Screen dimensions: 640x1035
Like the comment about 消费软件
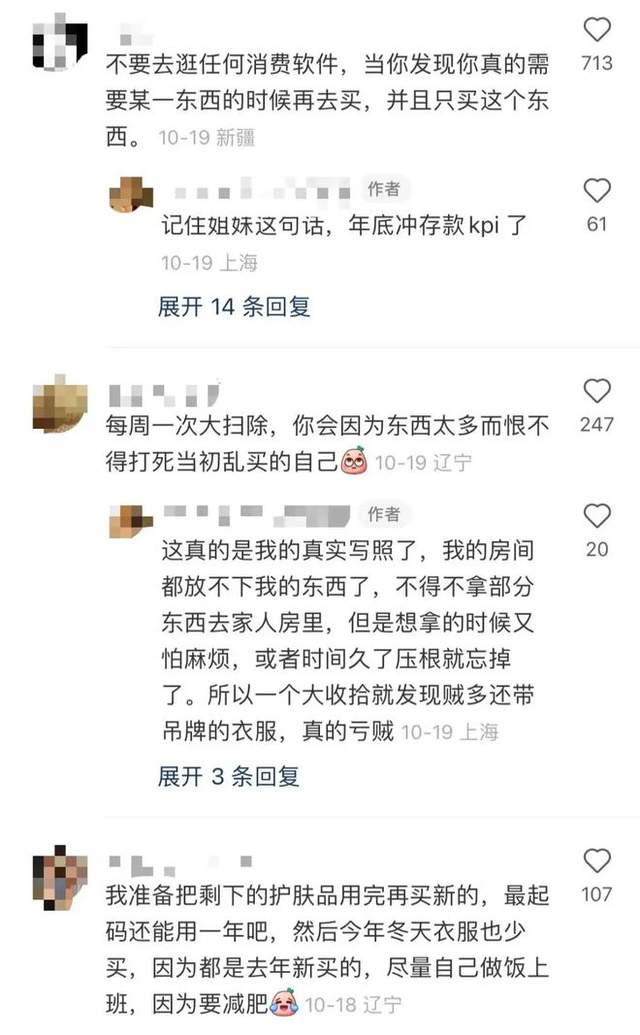[x=597, y=30]
